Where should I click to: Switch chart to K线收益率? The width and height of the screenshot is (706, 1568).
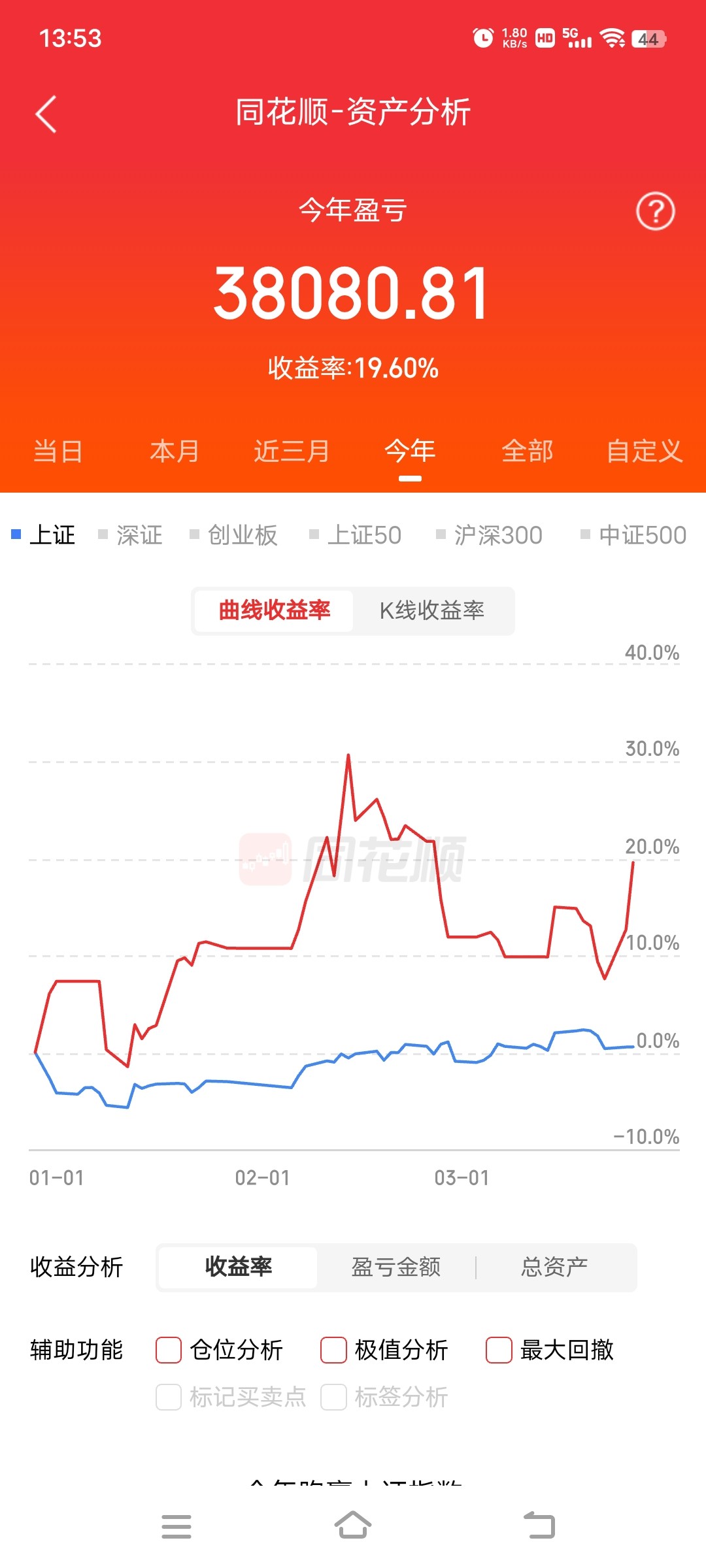(432, 611)
